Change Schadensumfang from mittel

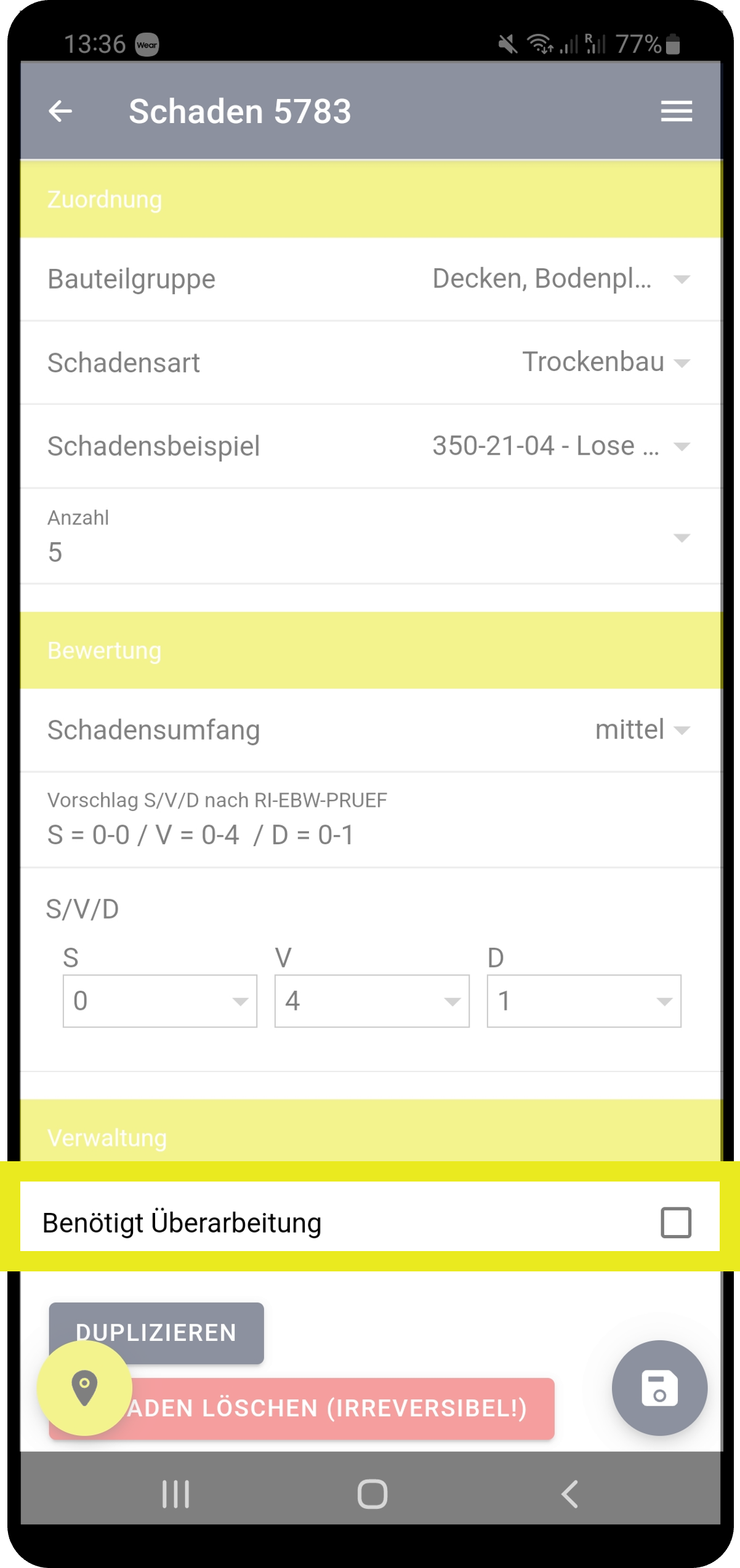[x=371, y=730]
